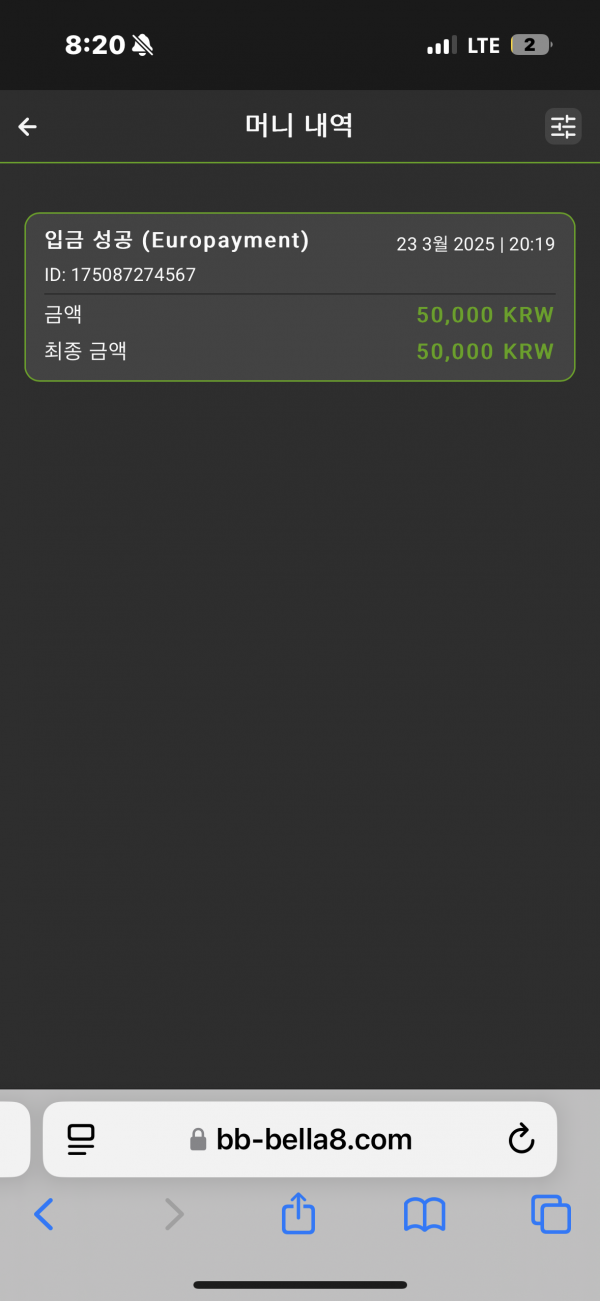Image resolution: width=600 pixels, height=1301 pixels.
Task: Open Safari bookmarks
Action: pos(424,1215)
